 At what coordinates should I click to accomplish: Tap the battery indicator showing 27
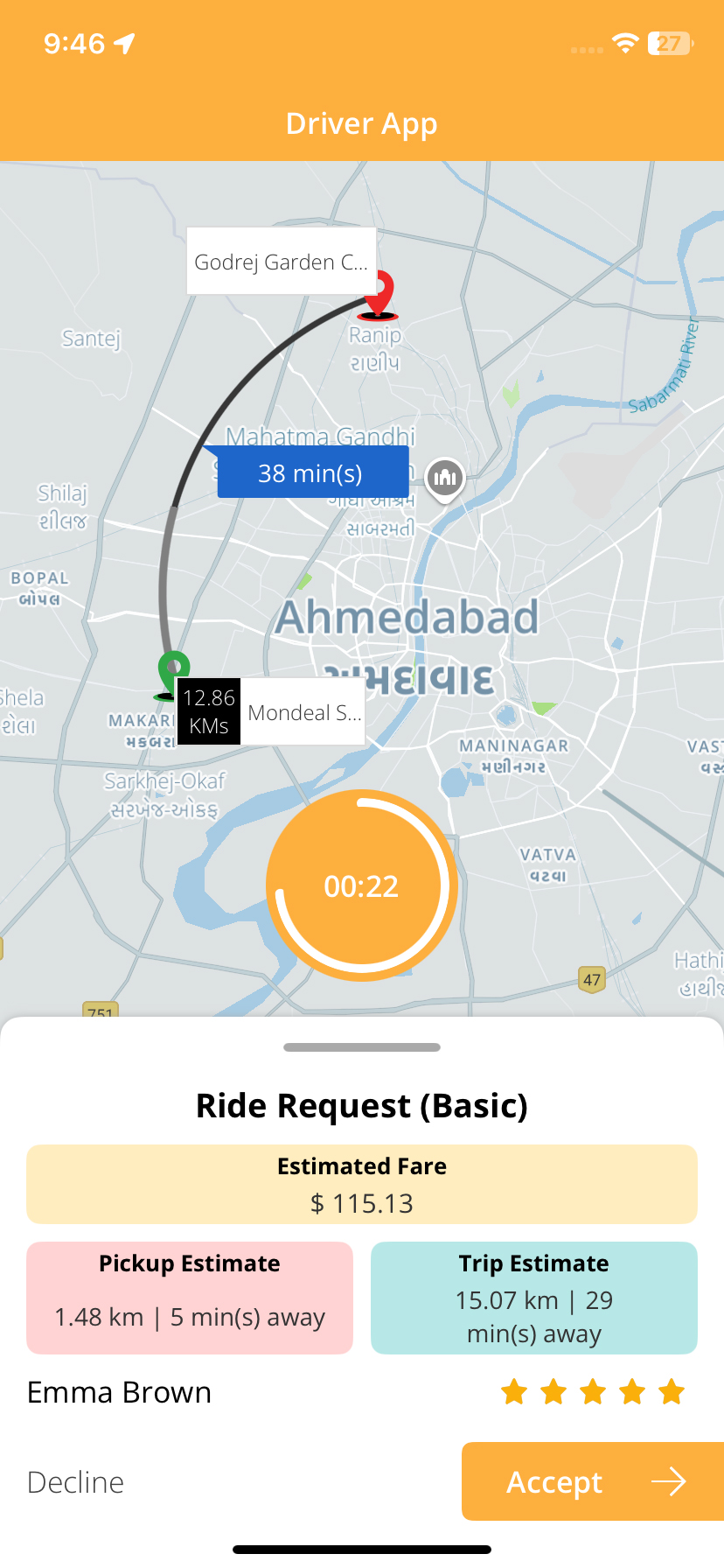tap(670, 42)
